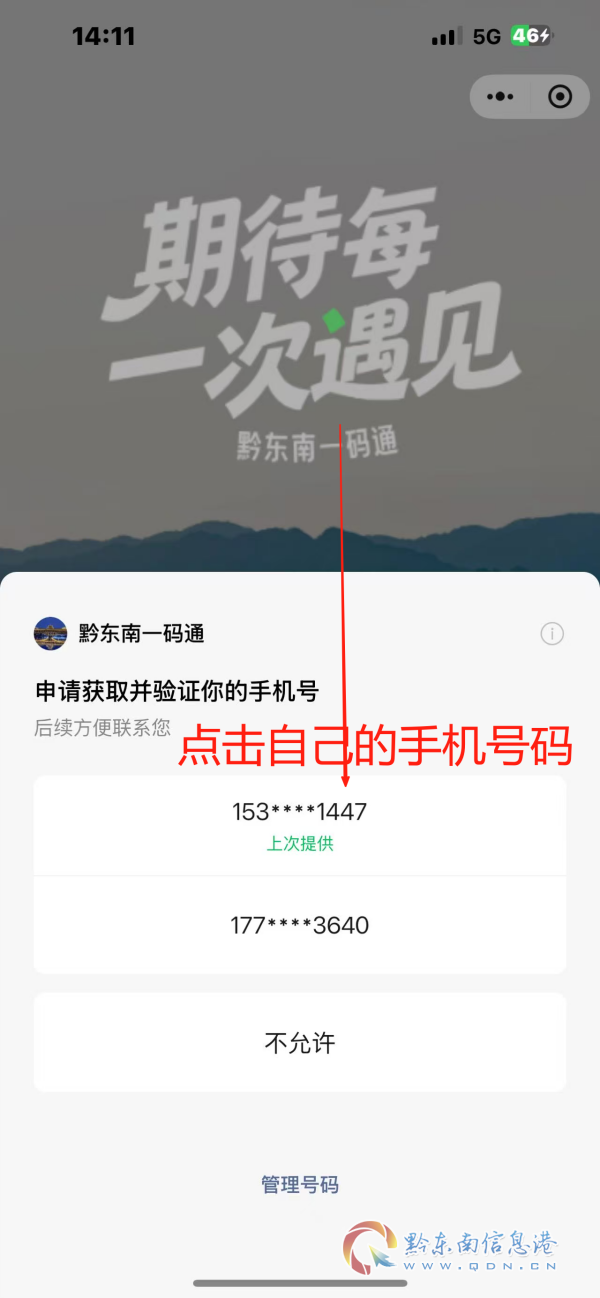The image size is (600, 1298).
Task: Select phone number 177****3640
Action: pyautogui.click(x=300, y=925)
